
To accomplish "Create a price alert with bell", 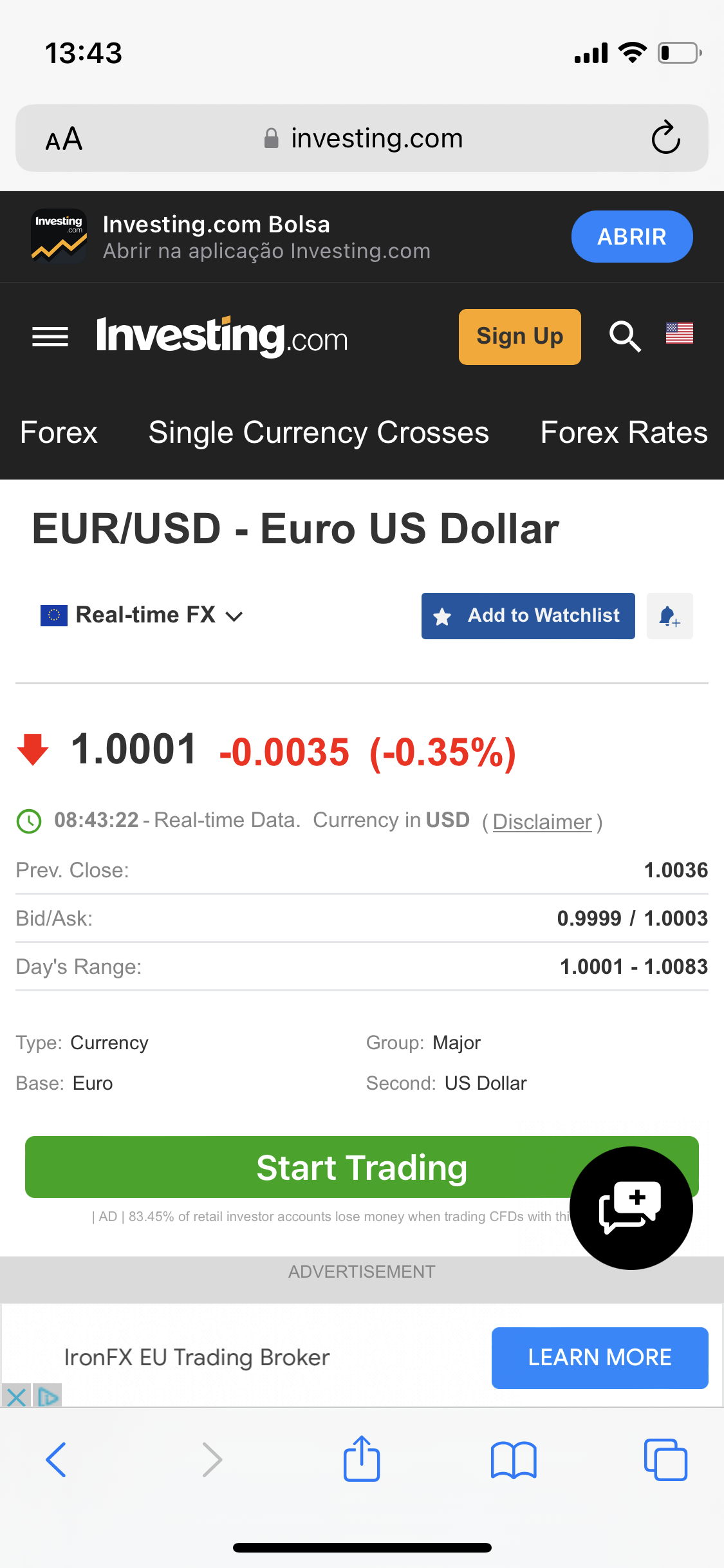I will [x=669, y=616].
